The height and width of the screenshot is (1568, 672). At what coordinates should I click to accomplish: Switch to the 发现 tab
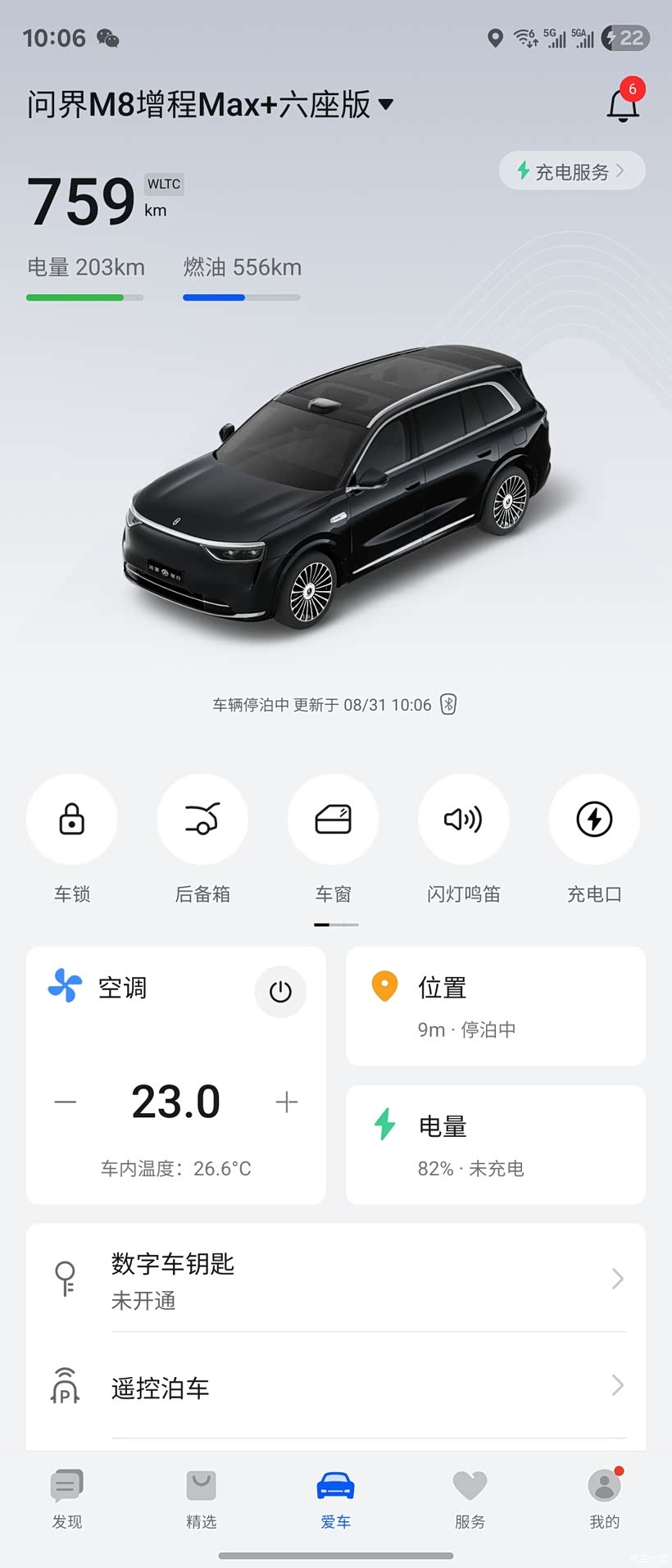(67, 1499)
